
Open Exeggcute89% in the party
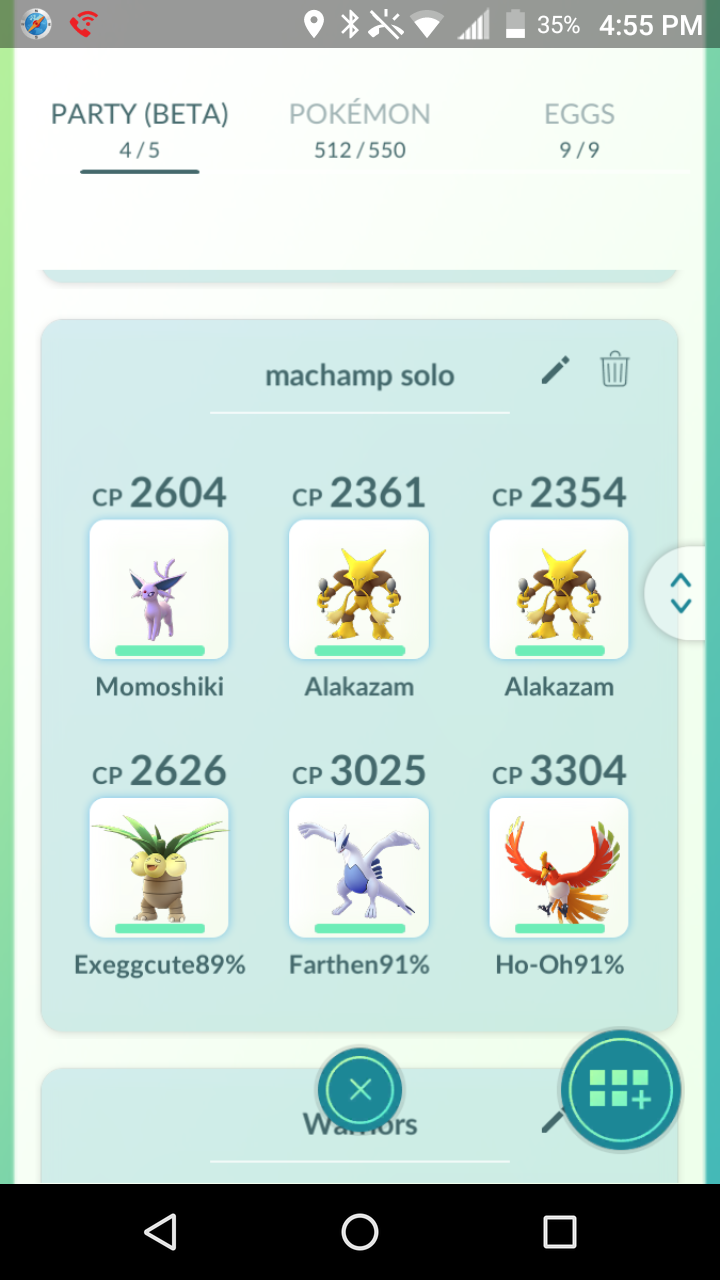(159, 867)
